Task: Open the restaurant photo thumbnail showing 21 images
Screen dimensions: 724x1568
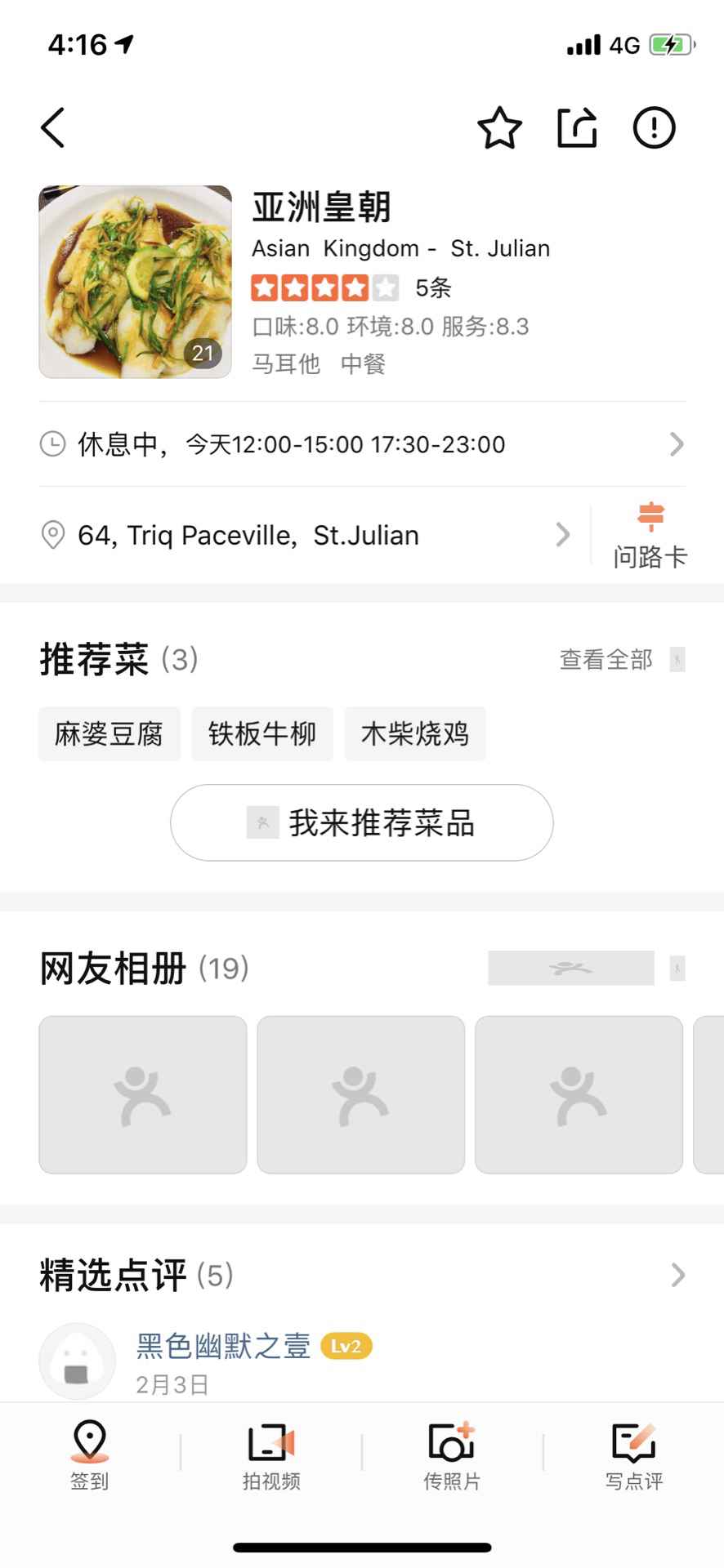Action: click(135, 283)
